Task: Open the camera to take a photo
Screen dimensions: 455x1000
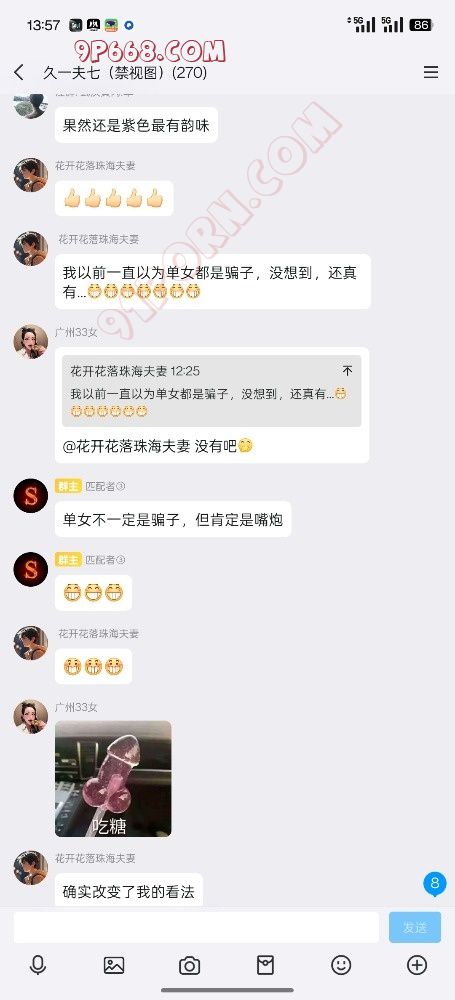Action: (190, 965)
